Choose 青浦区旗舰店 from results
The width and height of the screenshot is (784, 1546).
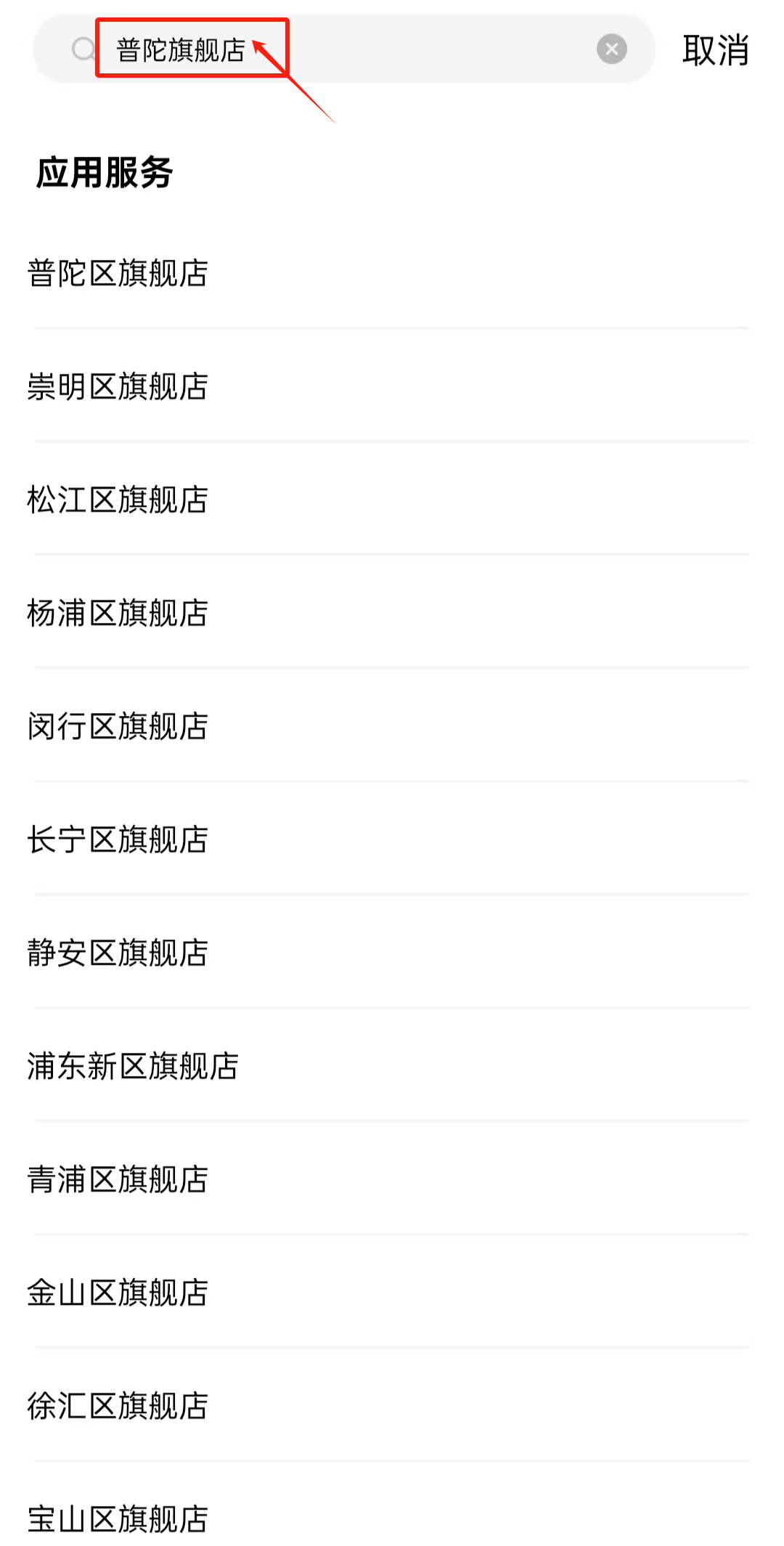pyautogui.click(x=118, y=1180)
